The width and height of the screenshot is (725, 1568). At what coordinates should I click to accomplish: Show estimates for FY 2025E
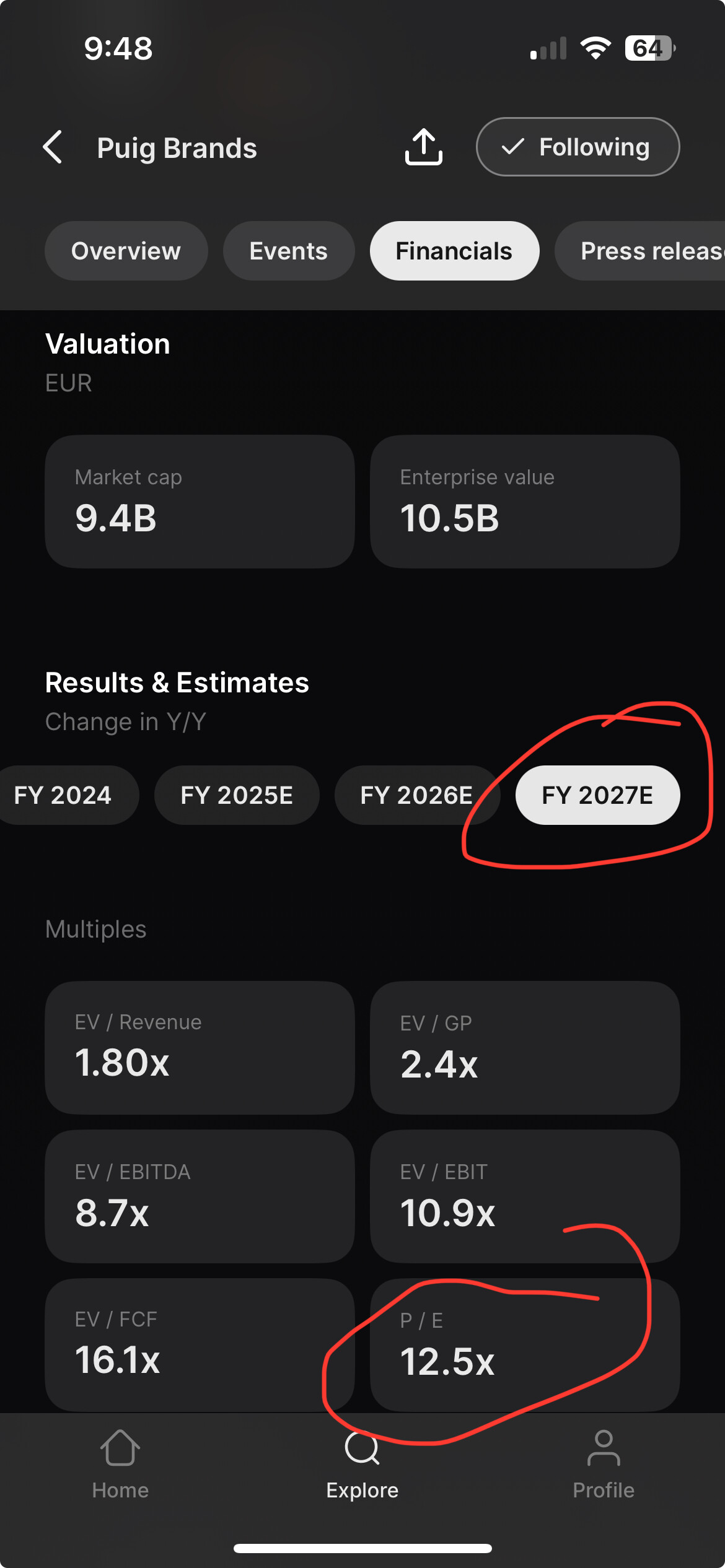point(237,795)
